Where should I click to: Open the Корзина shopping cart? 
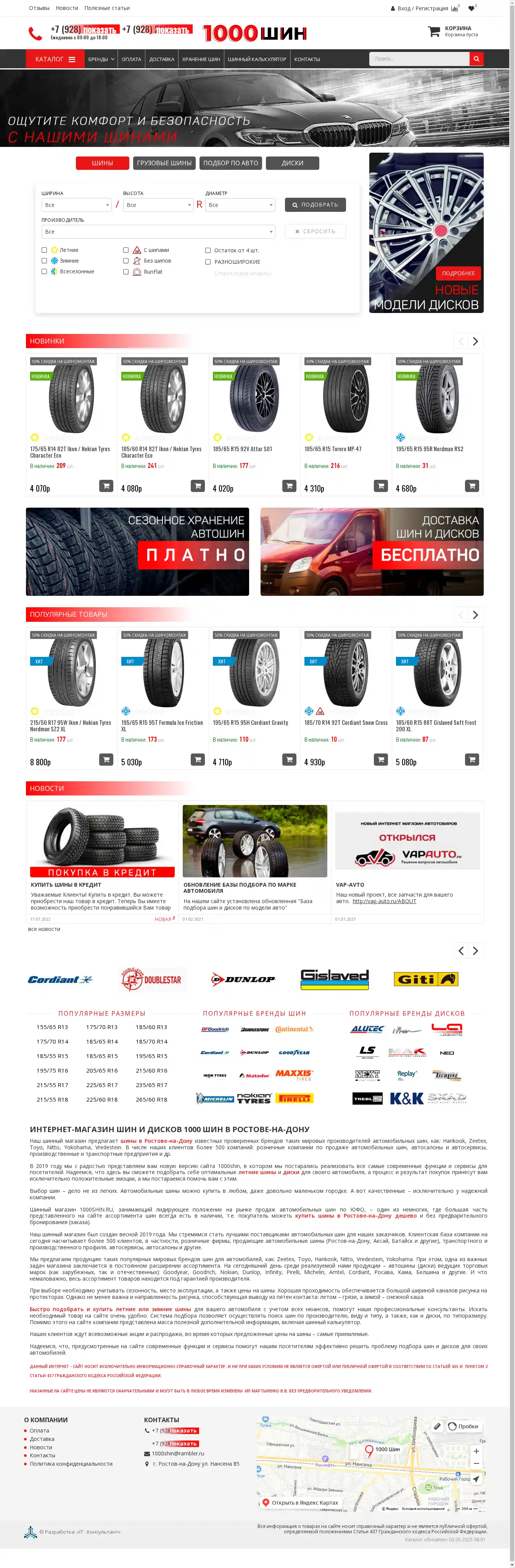tap(452, 31)
